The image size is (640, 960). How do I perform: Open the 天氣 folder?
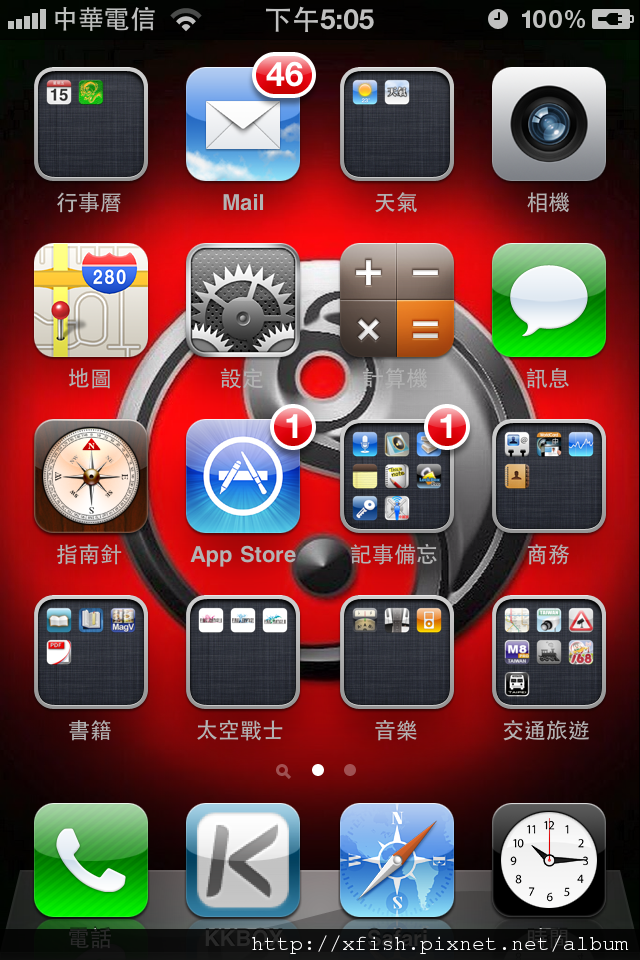click(396, 124)
